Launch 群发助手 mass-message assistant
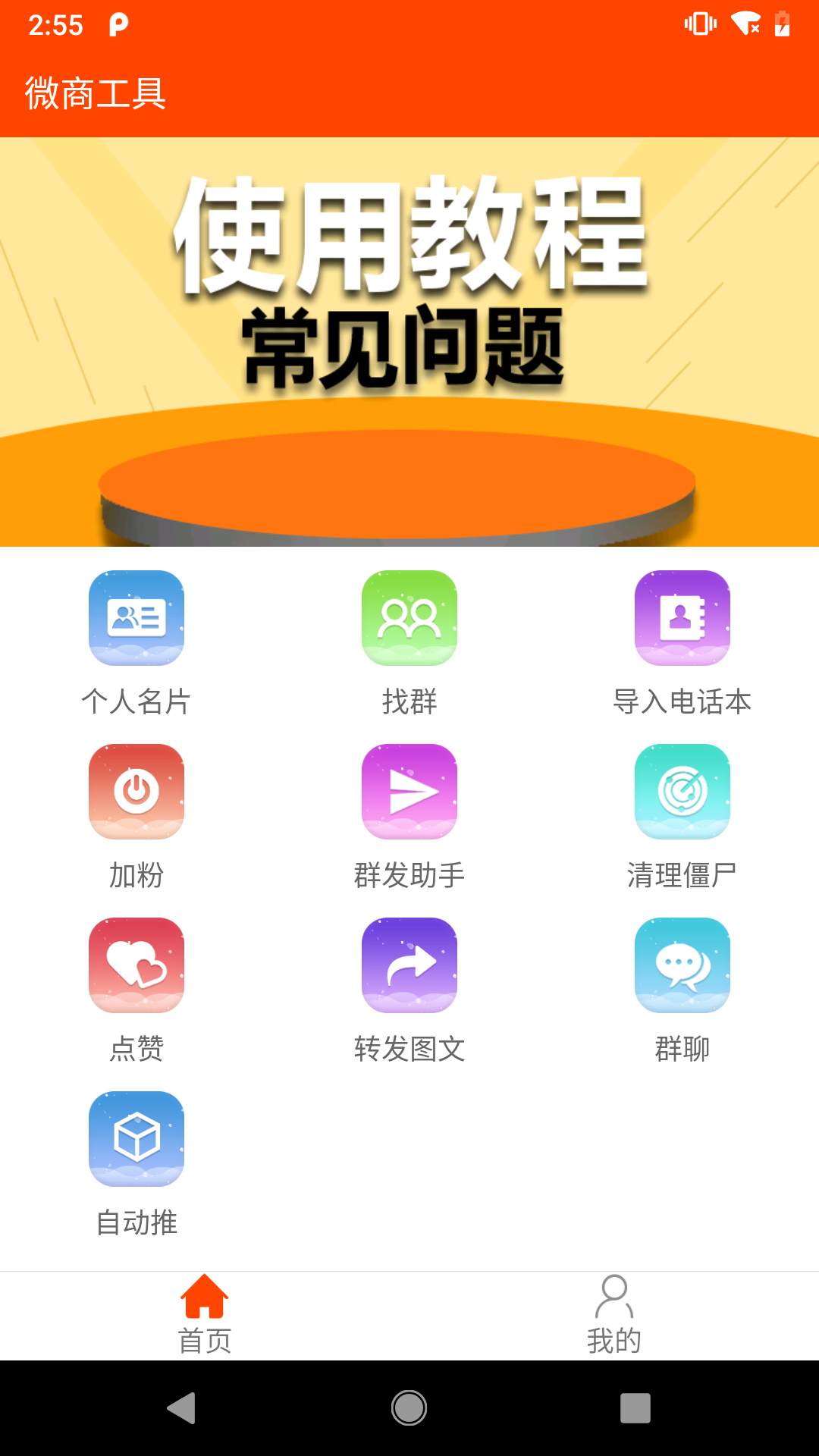Viewport: 819px width, 1456px height. (x=409, y=791)
